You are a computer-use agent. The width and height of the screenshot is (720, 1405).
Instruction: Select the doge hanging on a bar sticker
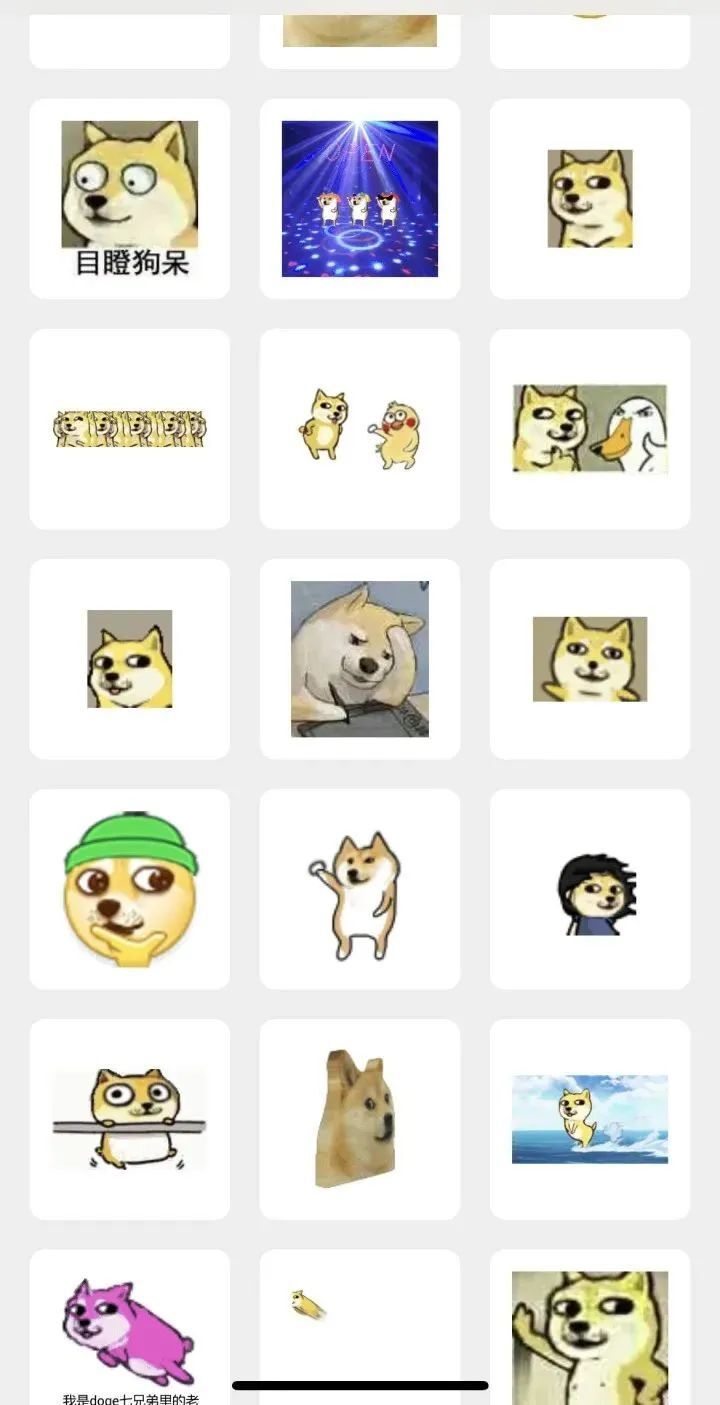[129, 1118]
